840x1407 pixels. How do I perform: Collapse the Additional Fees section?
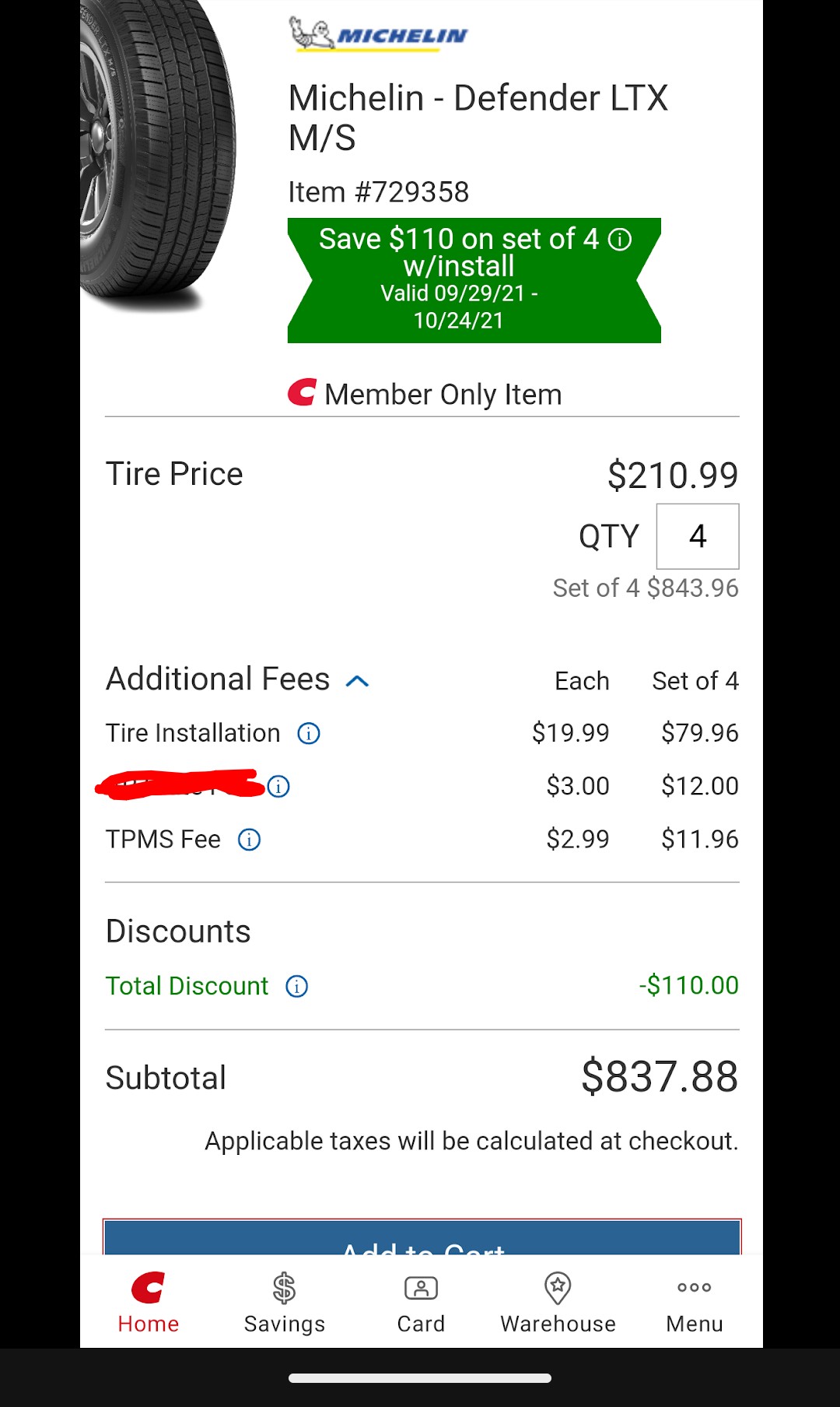[x=357, y=681]
